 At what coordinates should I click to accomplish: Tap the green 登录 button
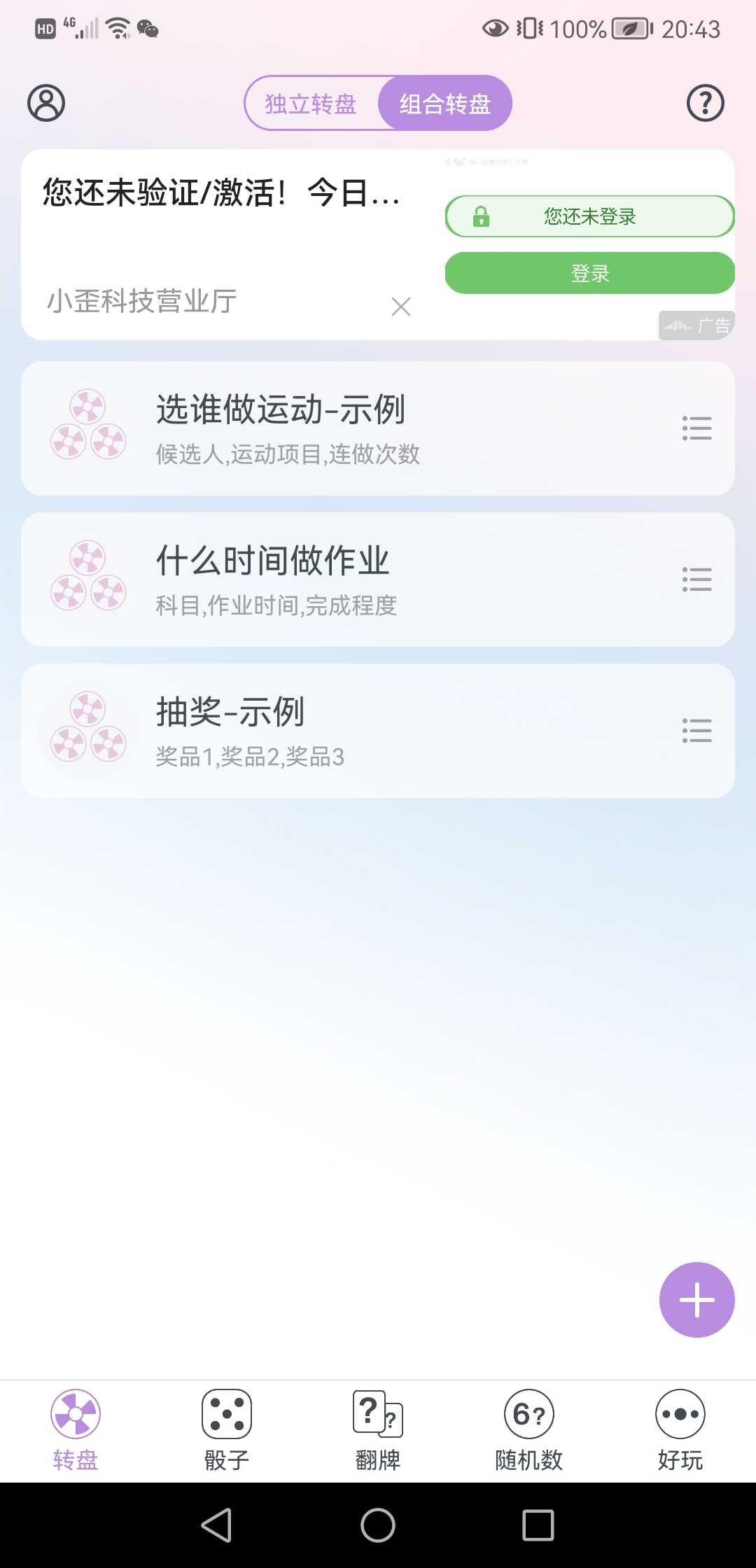[x=589, y=273]
